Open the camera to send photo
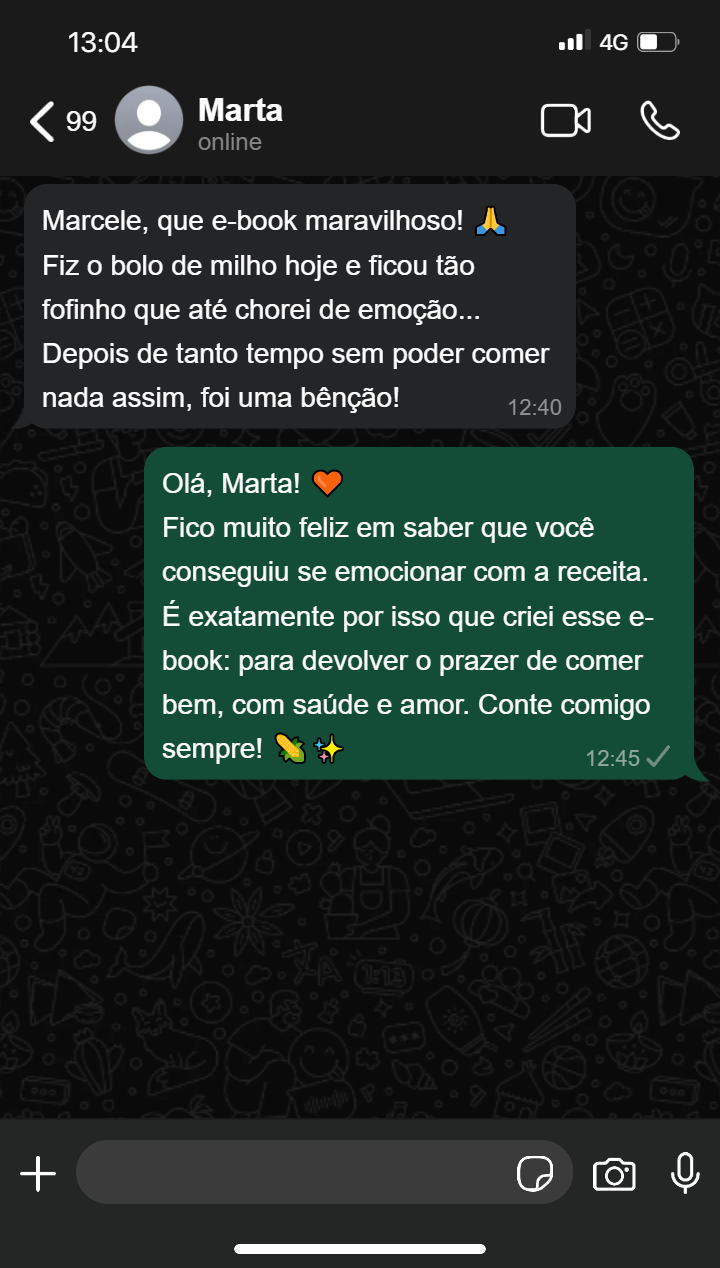This screenshot has height=1268, width=720. click(x=614, y=1174)
